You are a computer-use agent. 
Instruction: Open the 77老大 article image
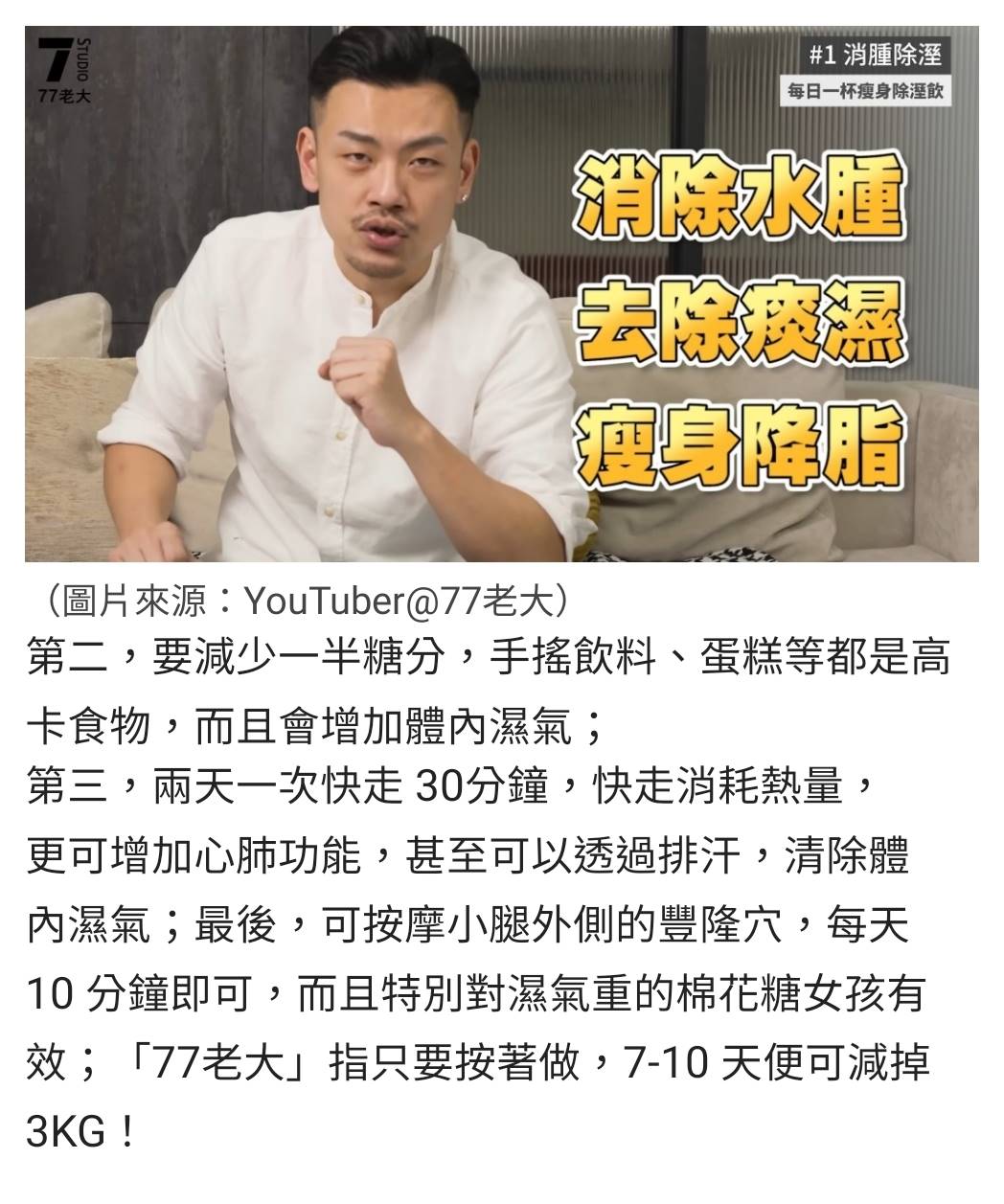coord(501,292)
